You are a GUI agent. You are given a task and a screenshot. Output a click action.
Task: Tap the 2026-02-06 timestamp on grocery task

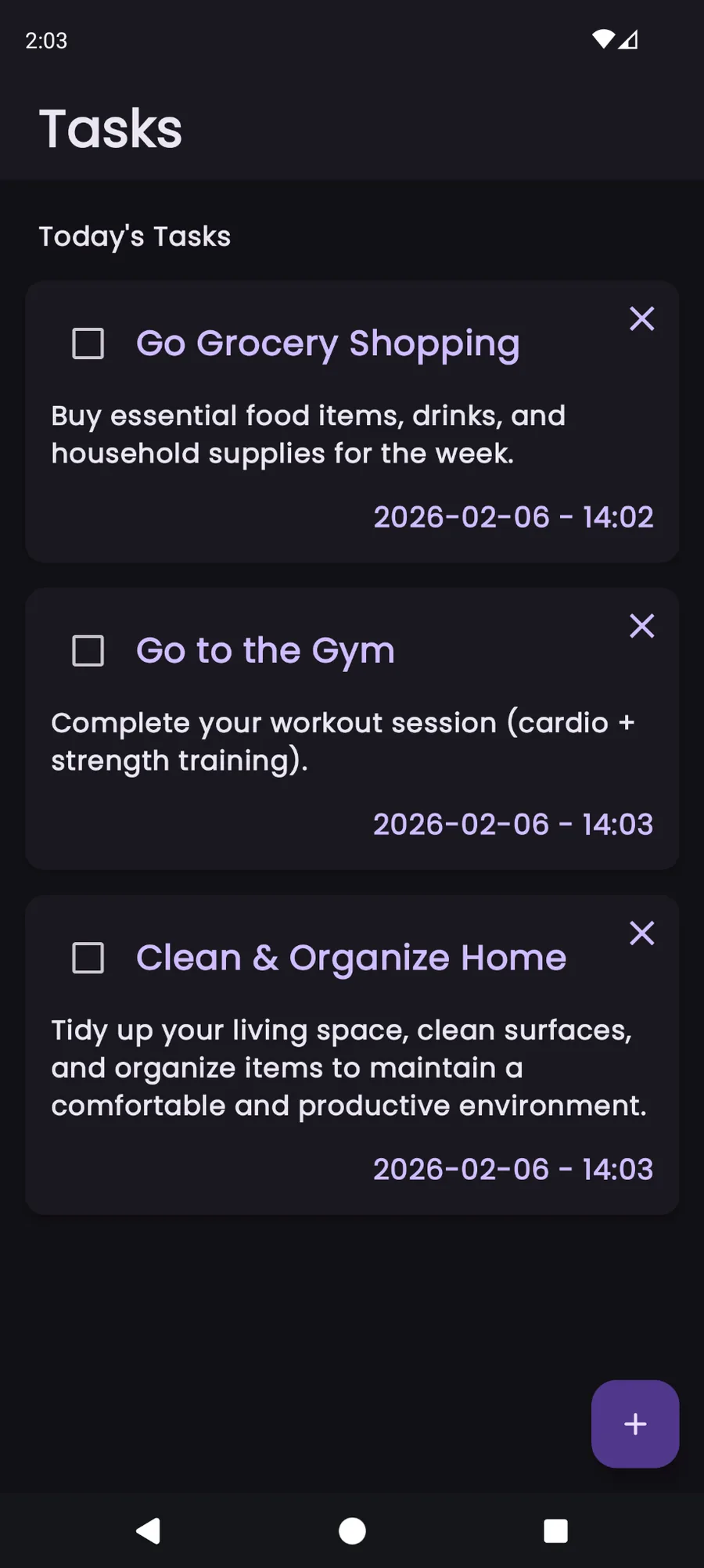pyautogui.click(x=514, y=516)
